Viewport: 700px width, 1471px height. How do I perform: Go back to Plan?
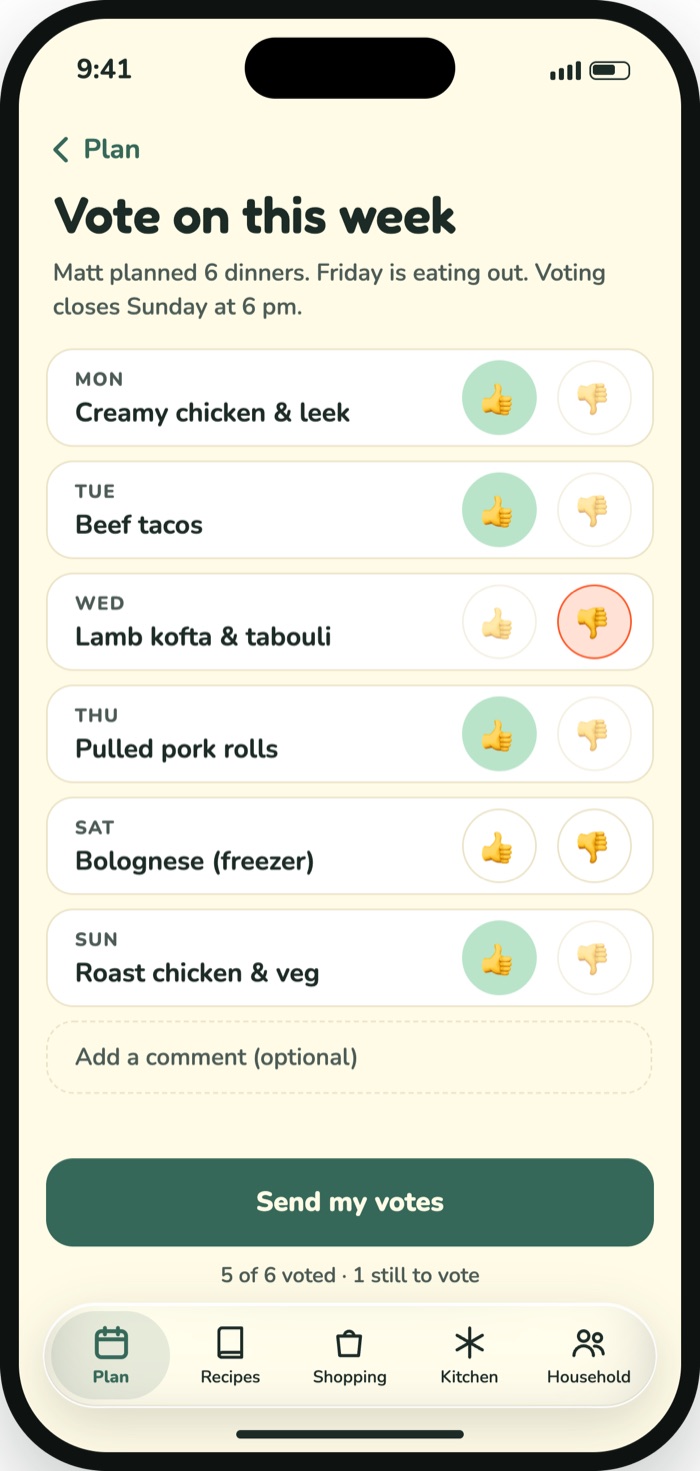[x=96, y=150]
